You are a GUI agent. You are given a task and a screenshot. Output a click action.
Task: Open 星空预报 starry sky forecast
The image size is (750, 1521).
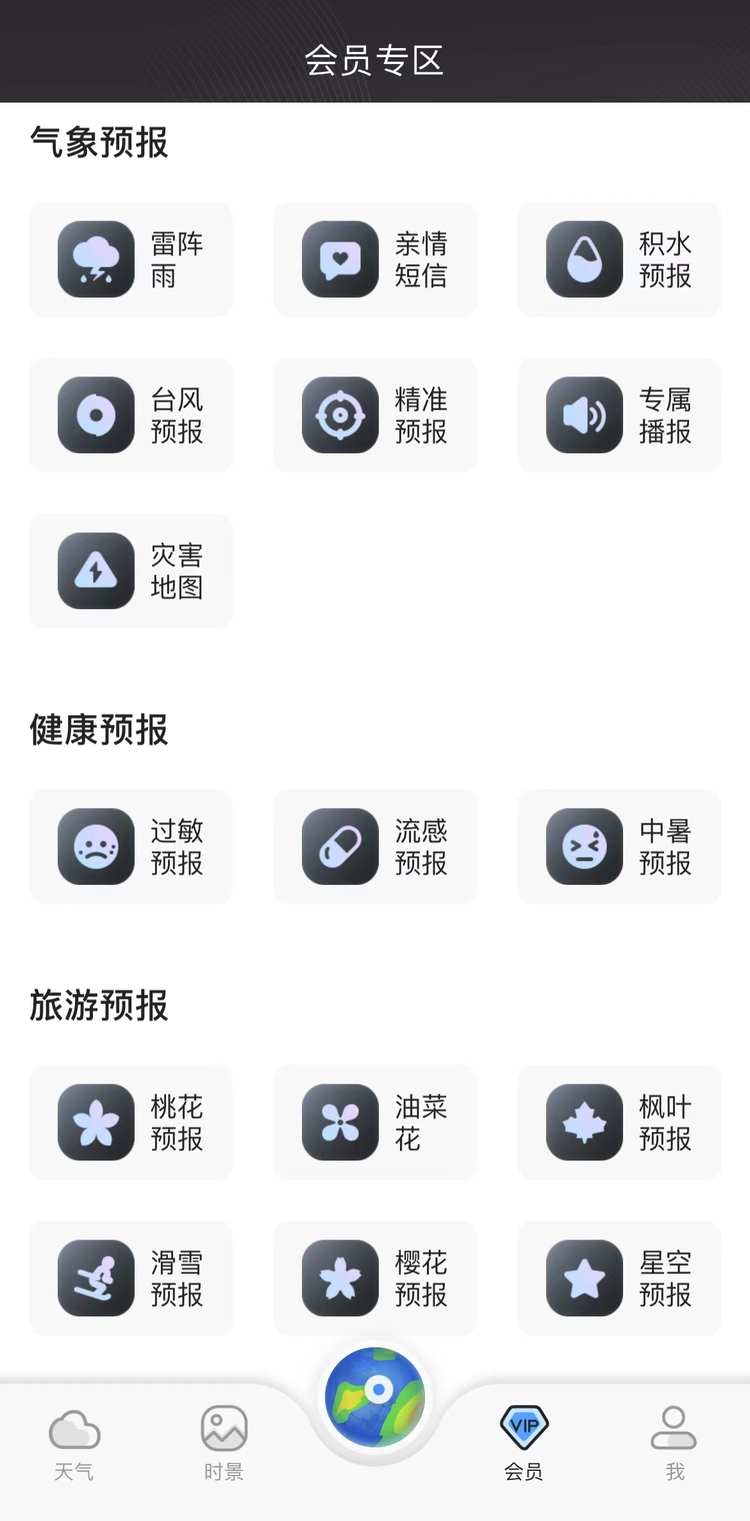619,1278
